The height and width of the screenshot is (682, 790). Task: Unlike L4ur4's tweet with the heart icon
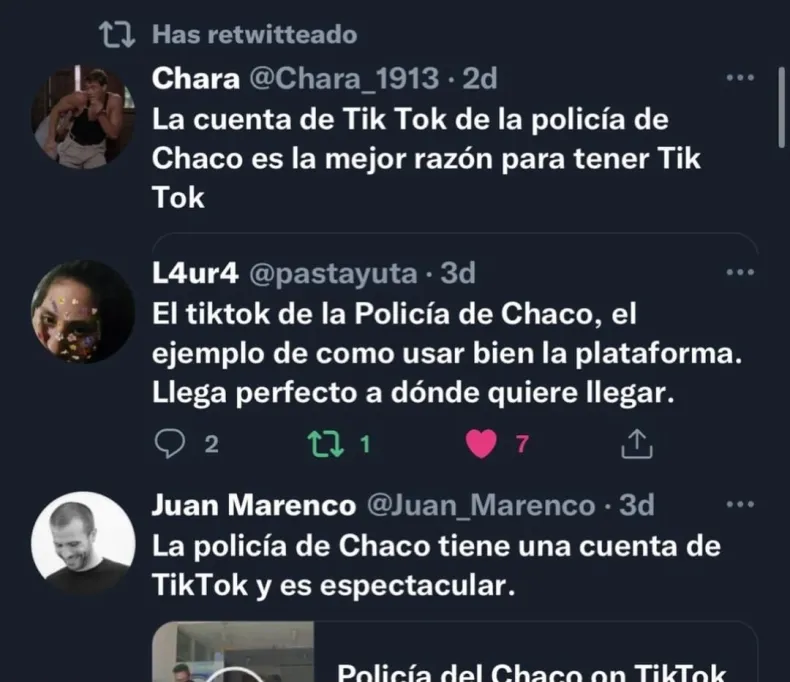482,444
